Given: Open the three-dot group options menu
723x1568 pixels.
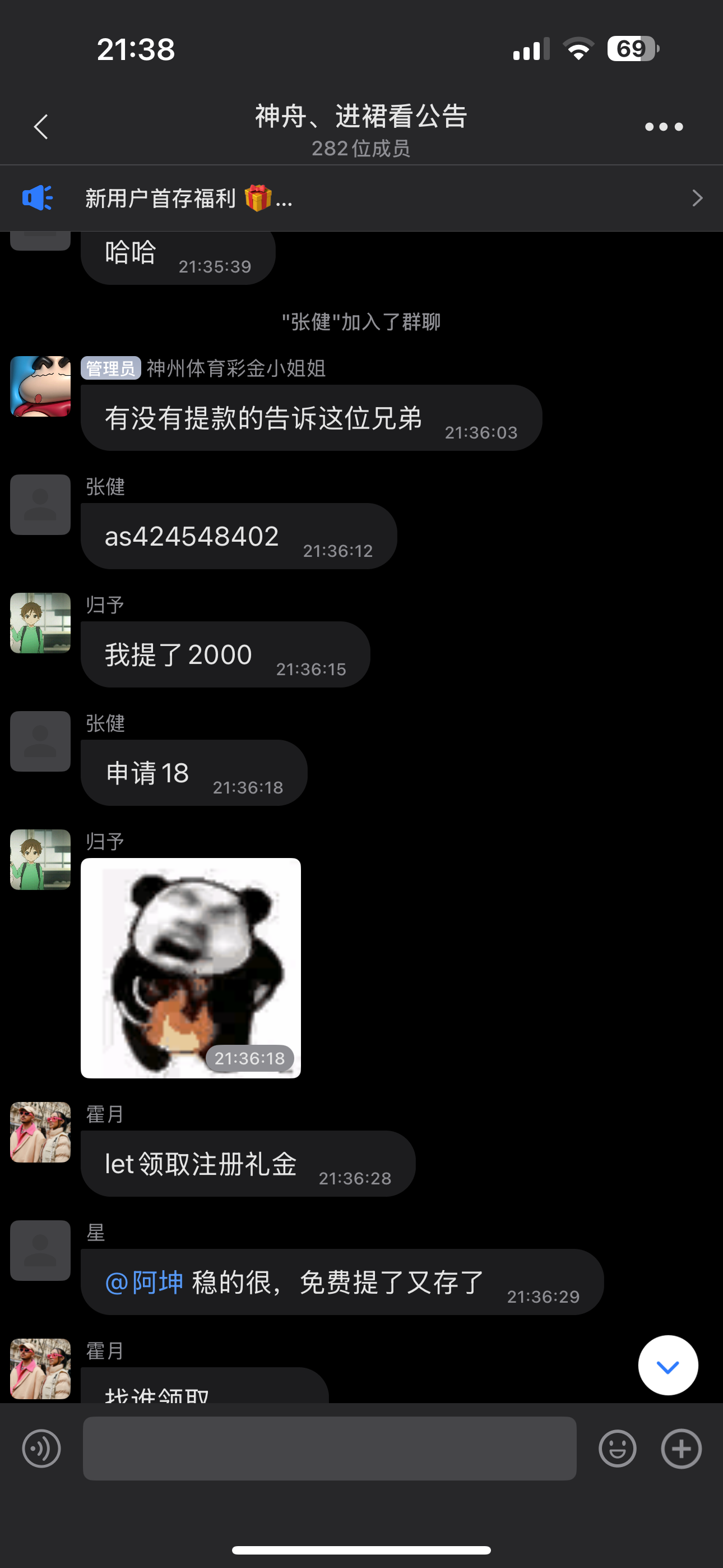Looking at the screenshot, I should [x=664, y=127].
